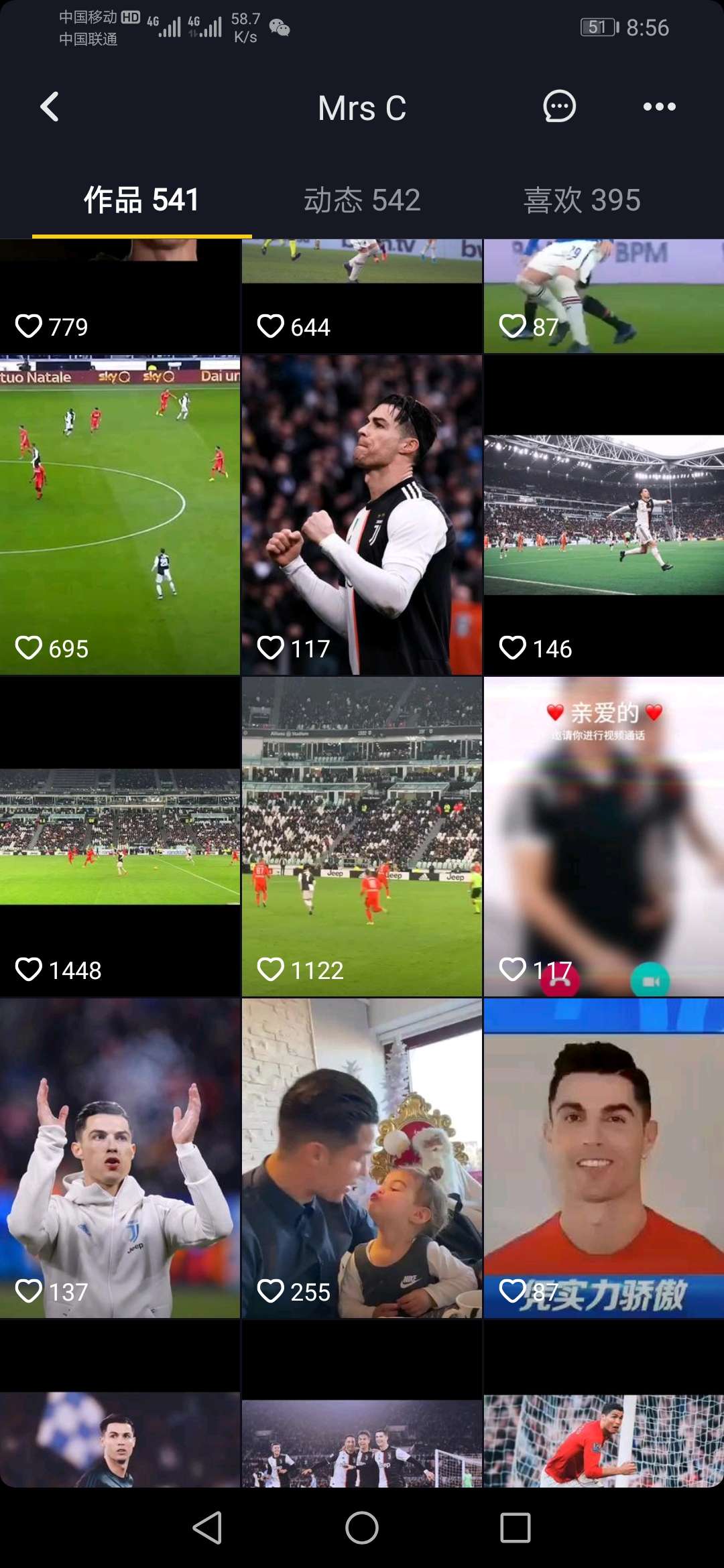Open the video with 137 likes
The height and width of the screenshot is (1568, 724).
pyautogui.click(x=119, y=1158)
